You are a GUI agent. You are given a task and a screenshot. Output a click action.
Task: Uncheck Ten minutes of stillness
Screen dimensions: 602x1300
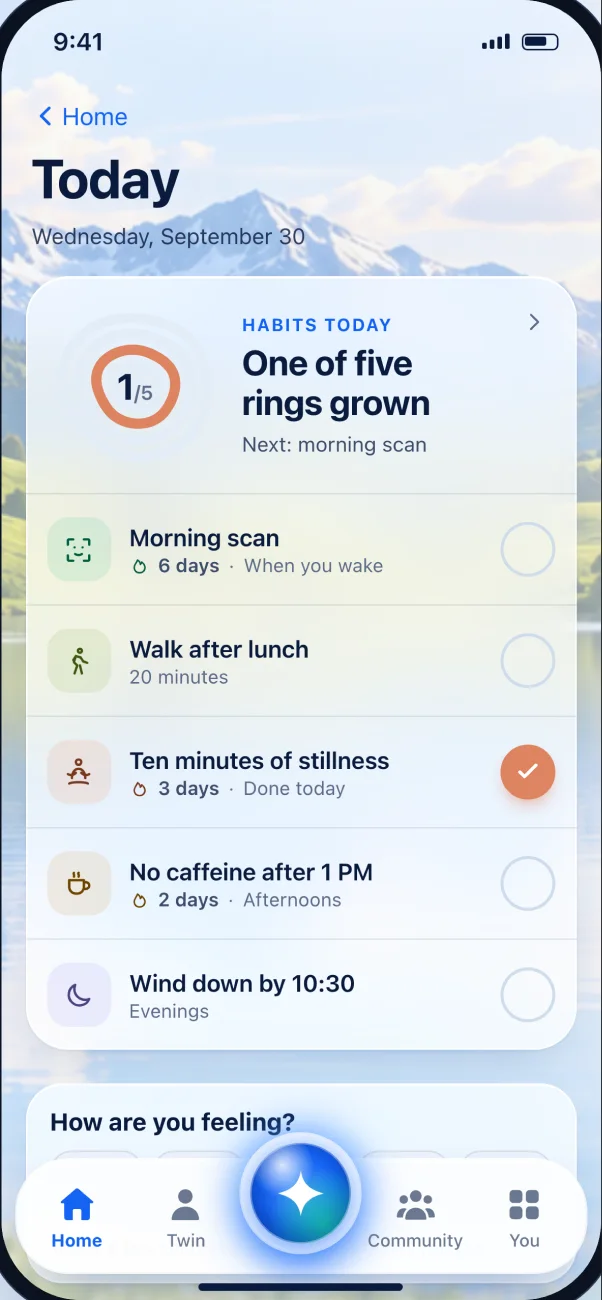click(527, 772)
